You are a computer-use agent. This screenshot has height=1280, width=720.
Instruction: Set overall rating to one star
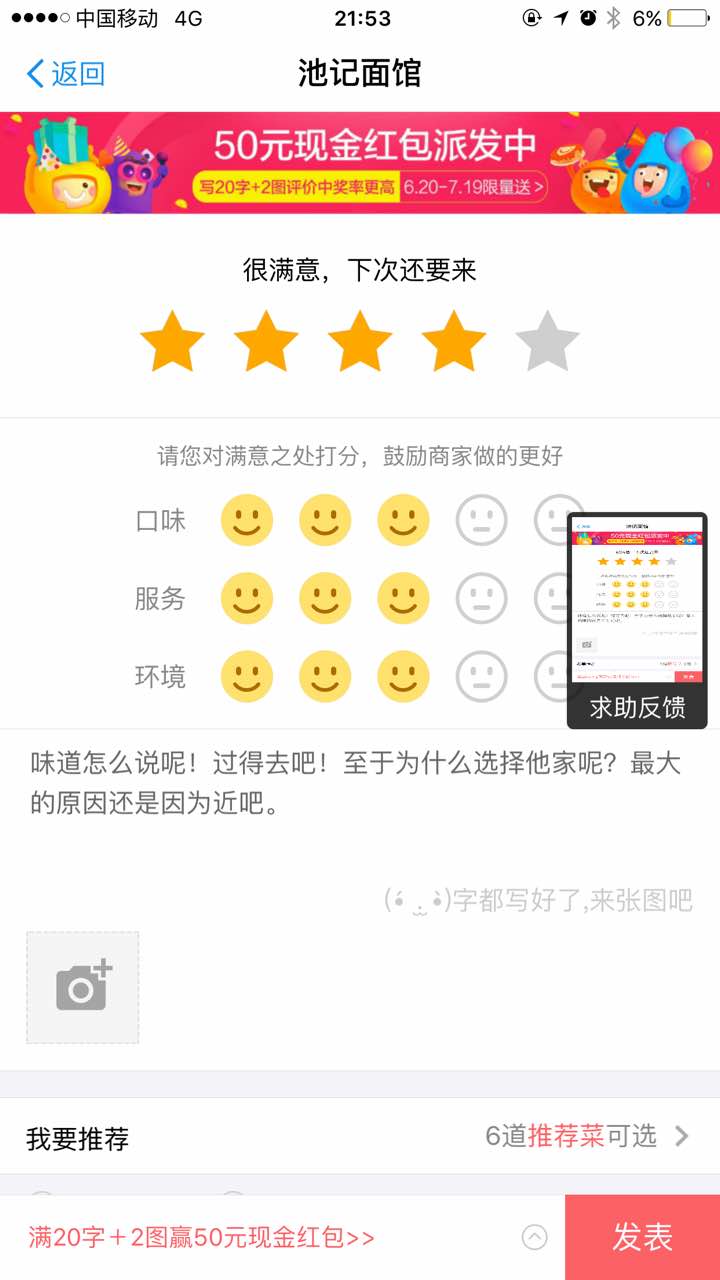coord(172,342)
